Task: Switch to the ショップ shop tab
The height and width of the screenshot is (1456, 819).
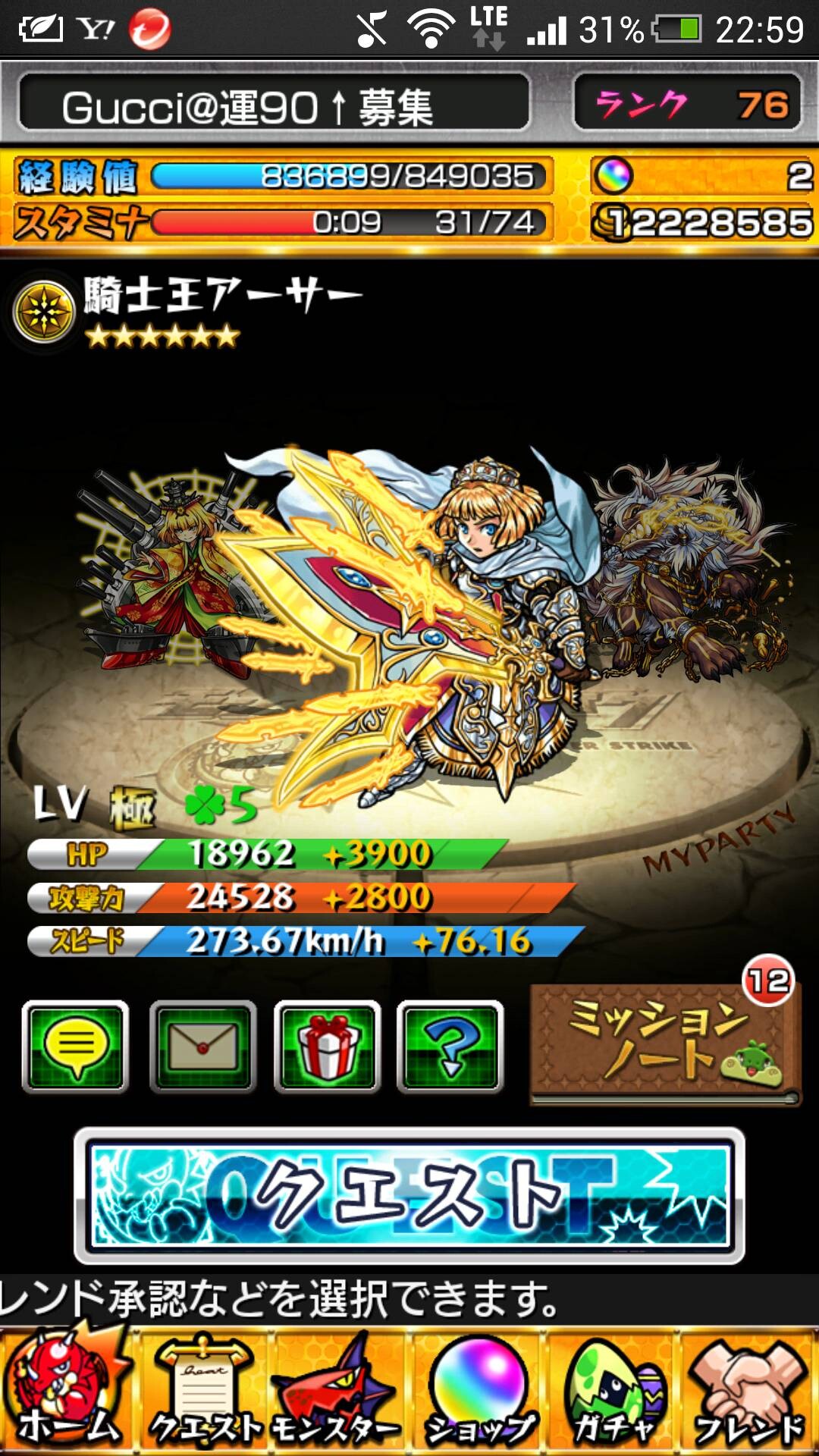Action: click(478, 1392)
